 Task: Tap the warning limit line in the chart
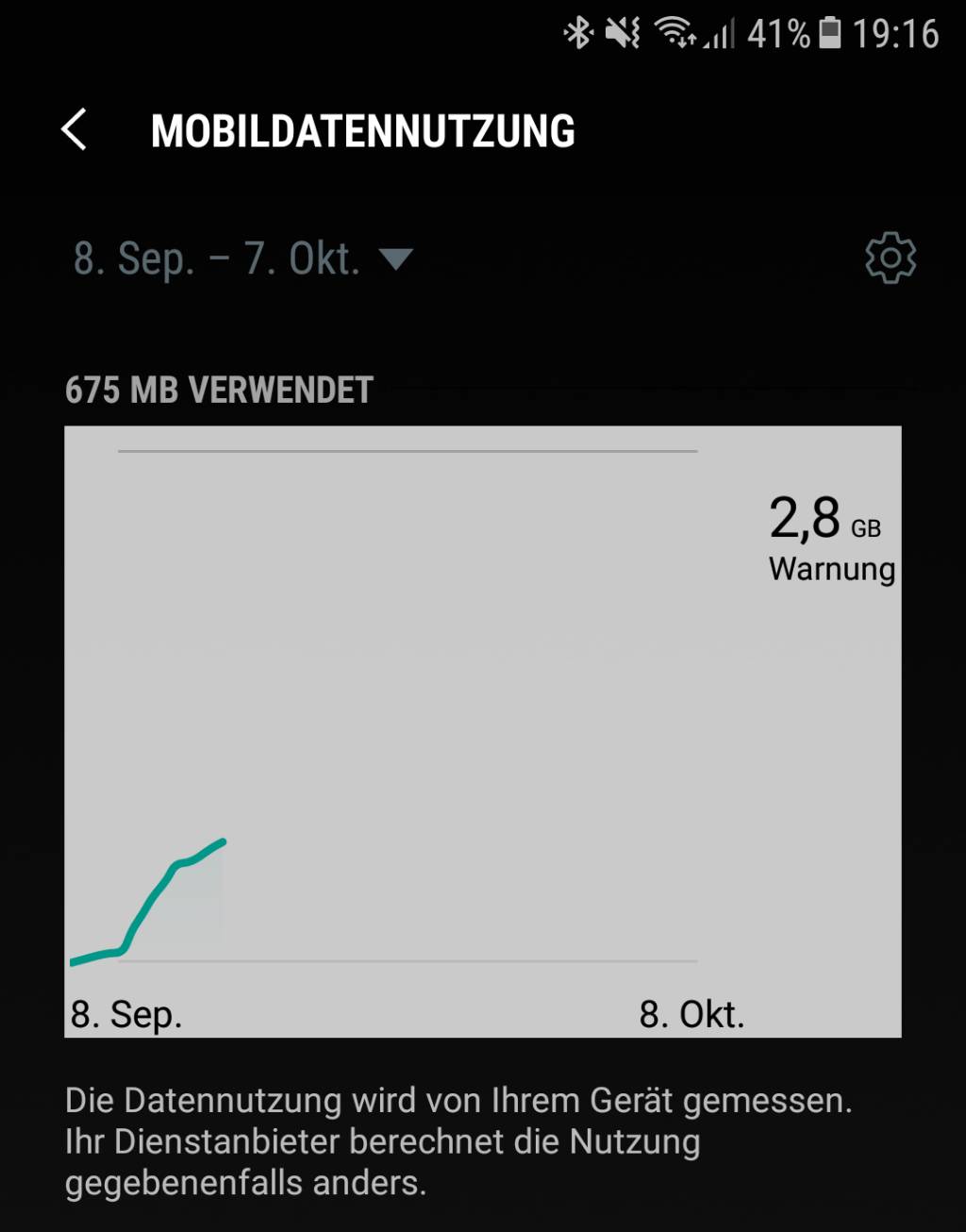tap(406, 452)
